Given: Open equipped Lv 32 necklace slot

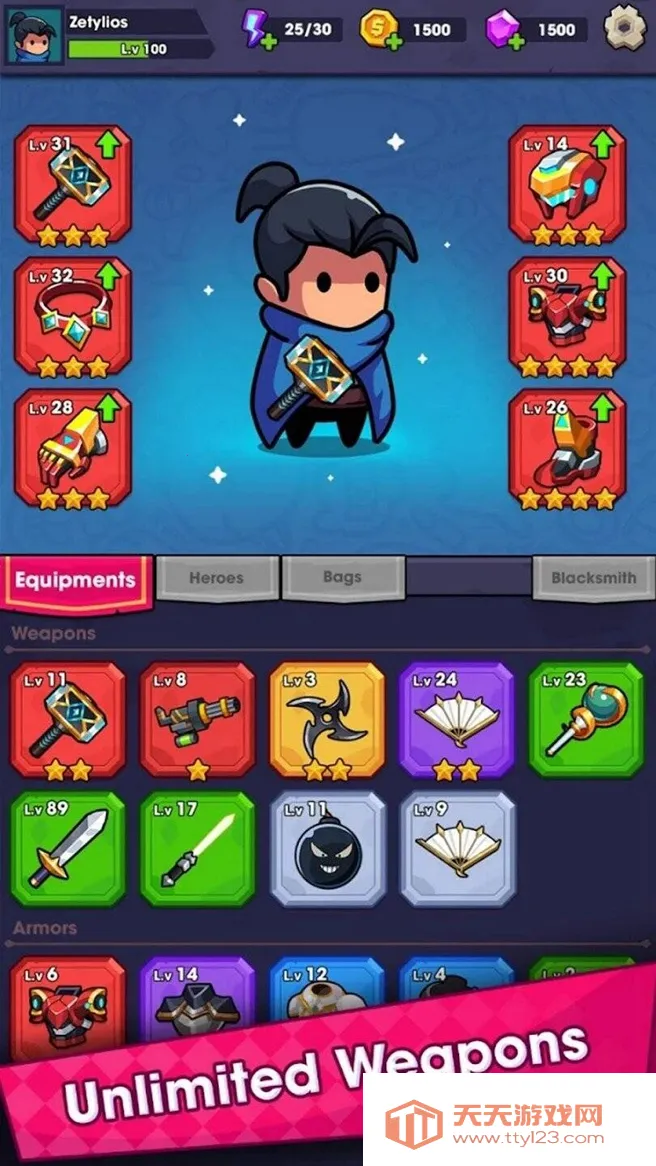Looking at the screenshot, I should tap(72, 318).
